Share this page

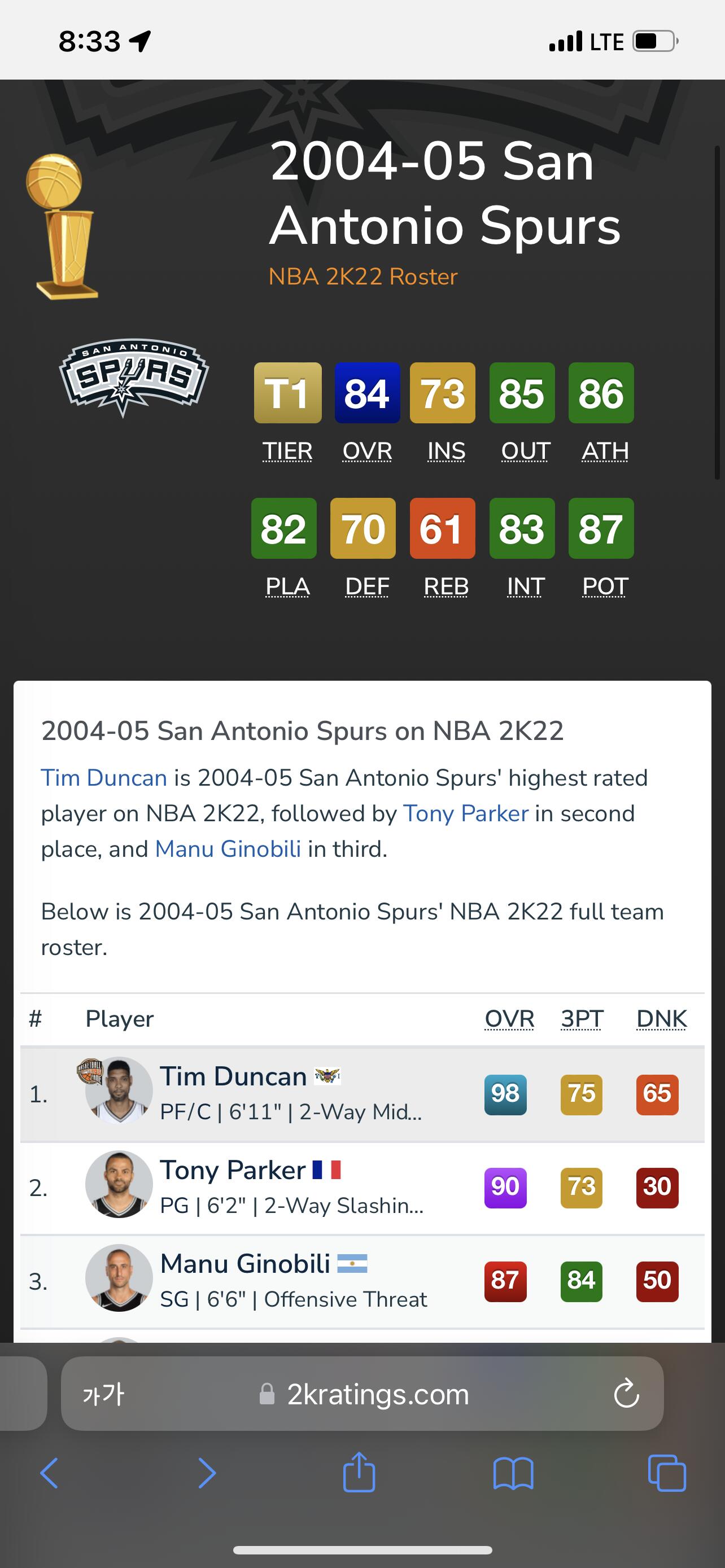click(359, 1472)
